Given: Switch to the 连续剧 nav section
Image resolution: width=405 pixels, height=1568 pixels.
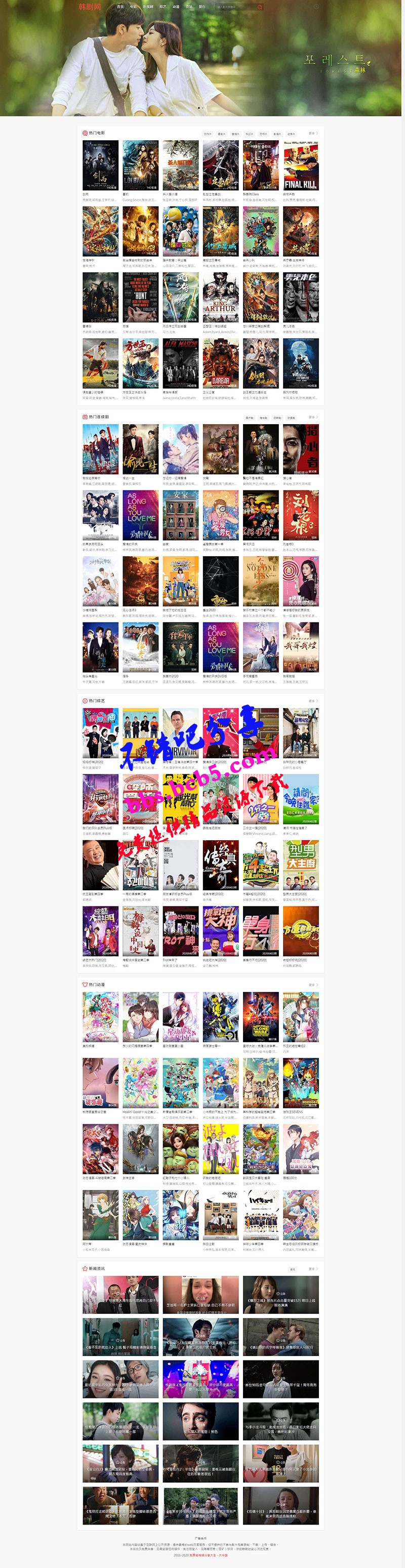Looking at the screenshot, I should point(148,7).
